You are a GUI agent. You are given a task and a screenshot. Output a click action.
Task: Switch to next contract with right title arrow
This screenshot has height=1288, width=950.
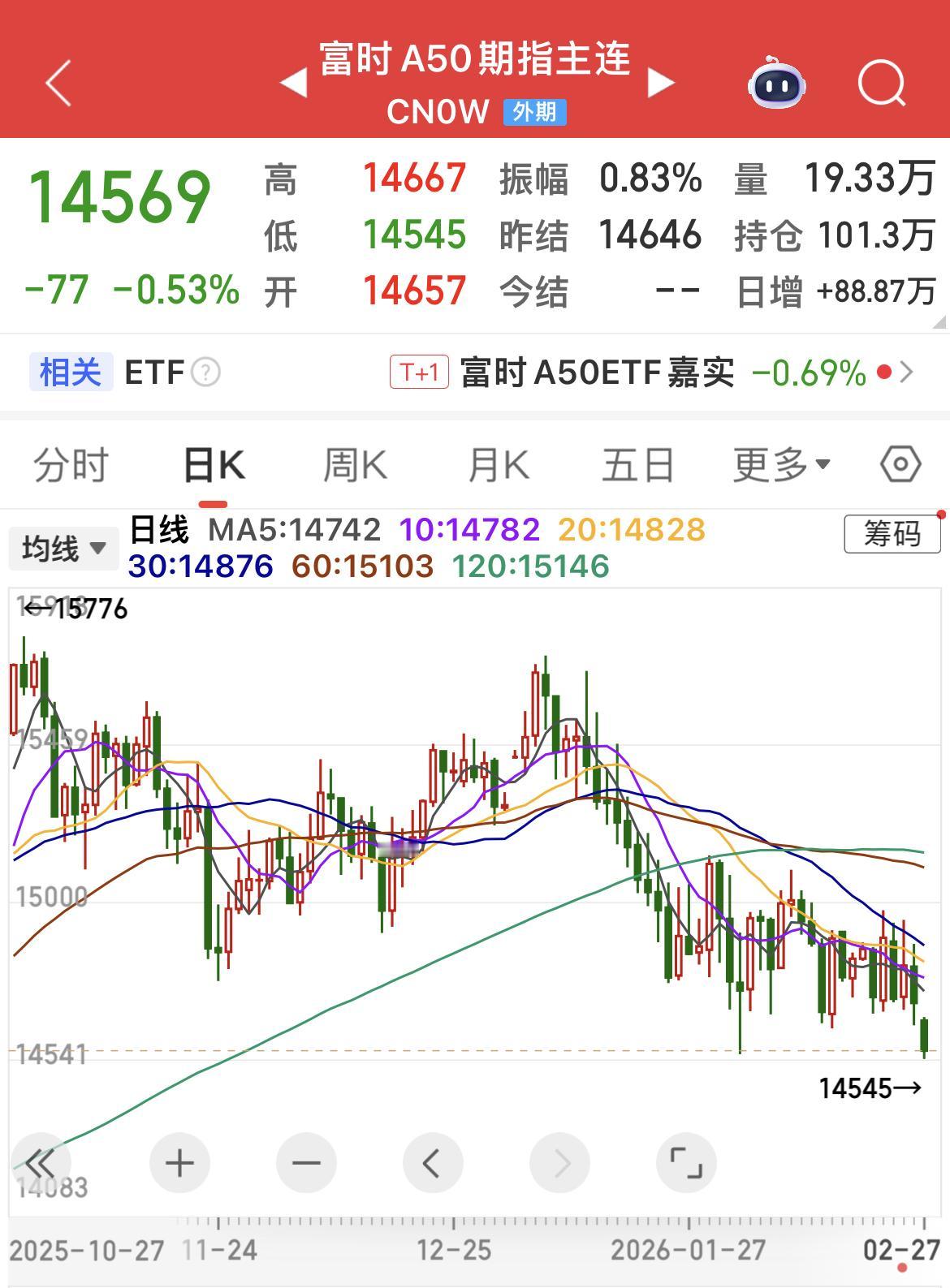[x=661, y=81]
